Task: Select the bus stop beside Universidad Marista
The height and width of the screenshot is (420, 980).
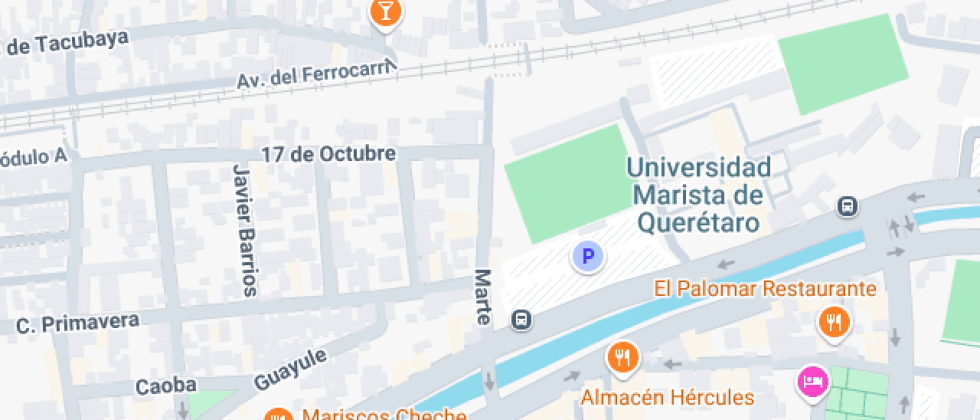Action: 847,207
